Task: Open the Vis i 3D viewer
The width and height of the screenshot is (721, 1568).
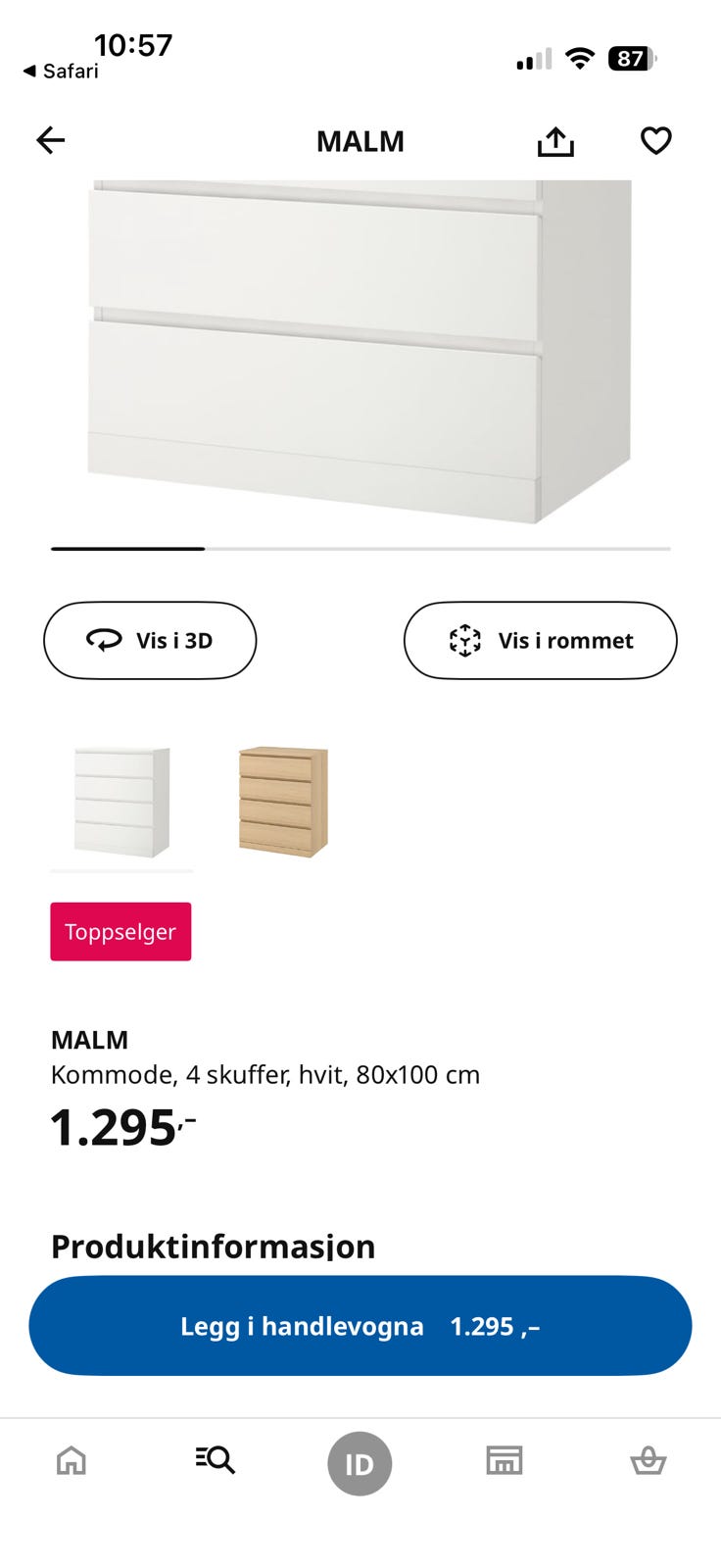Action: point(149,640)
